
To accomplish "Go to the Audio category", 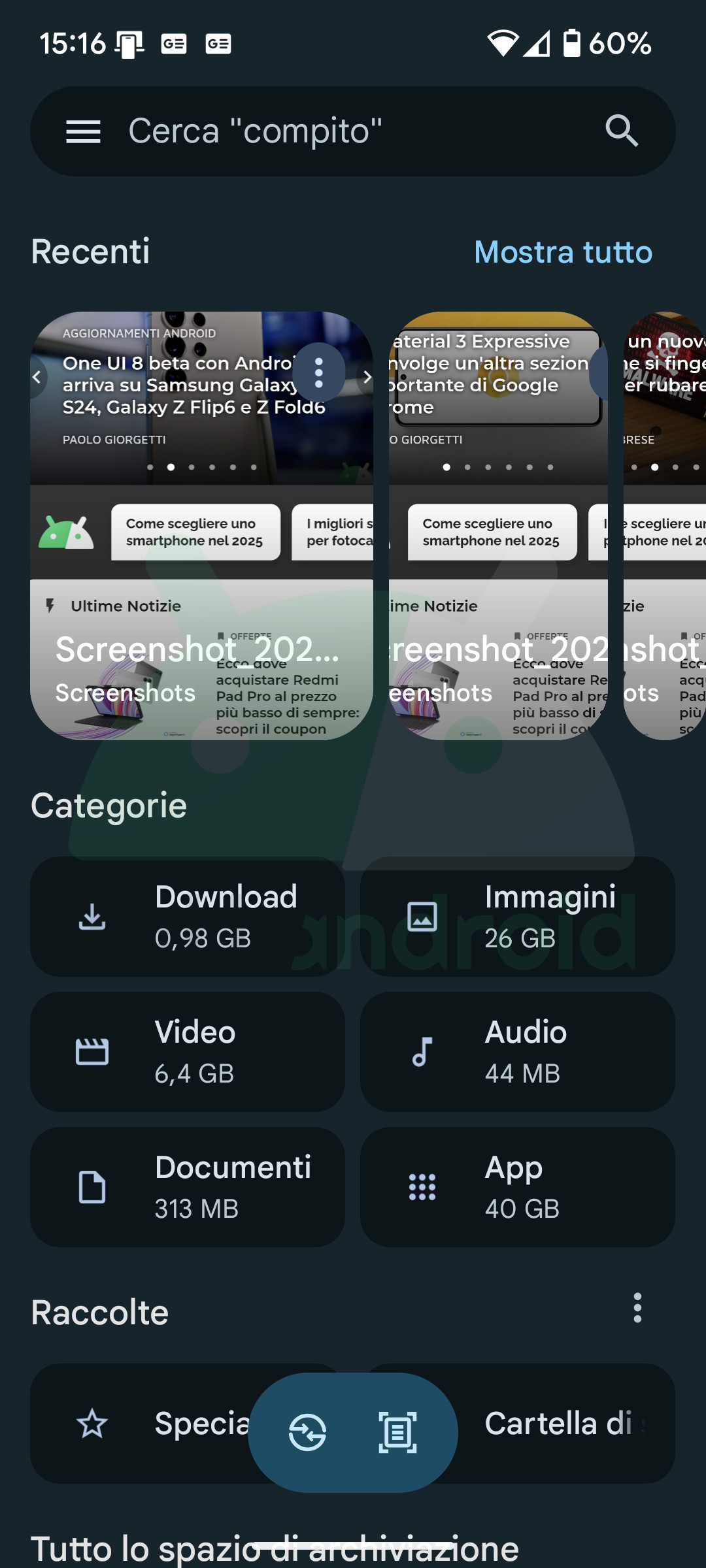I will click(x=517, y=1052).
